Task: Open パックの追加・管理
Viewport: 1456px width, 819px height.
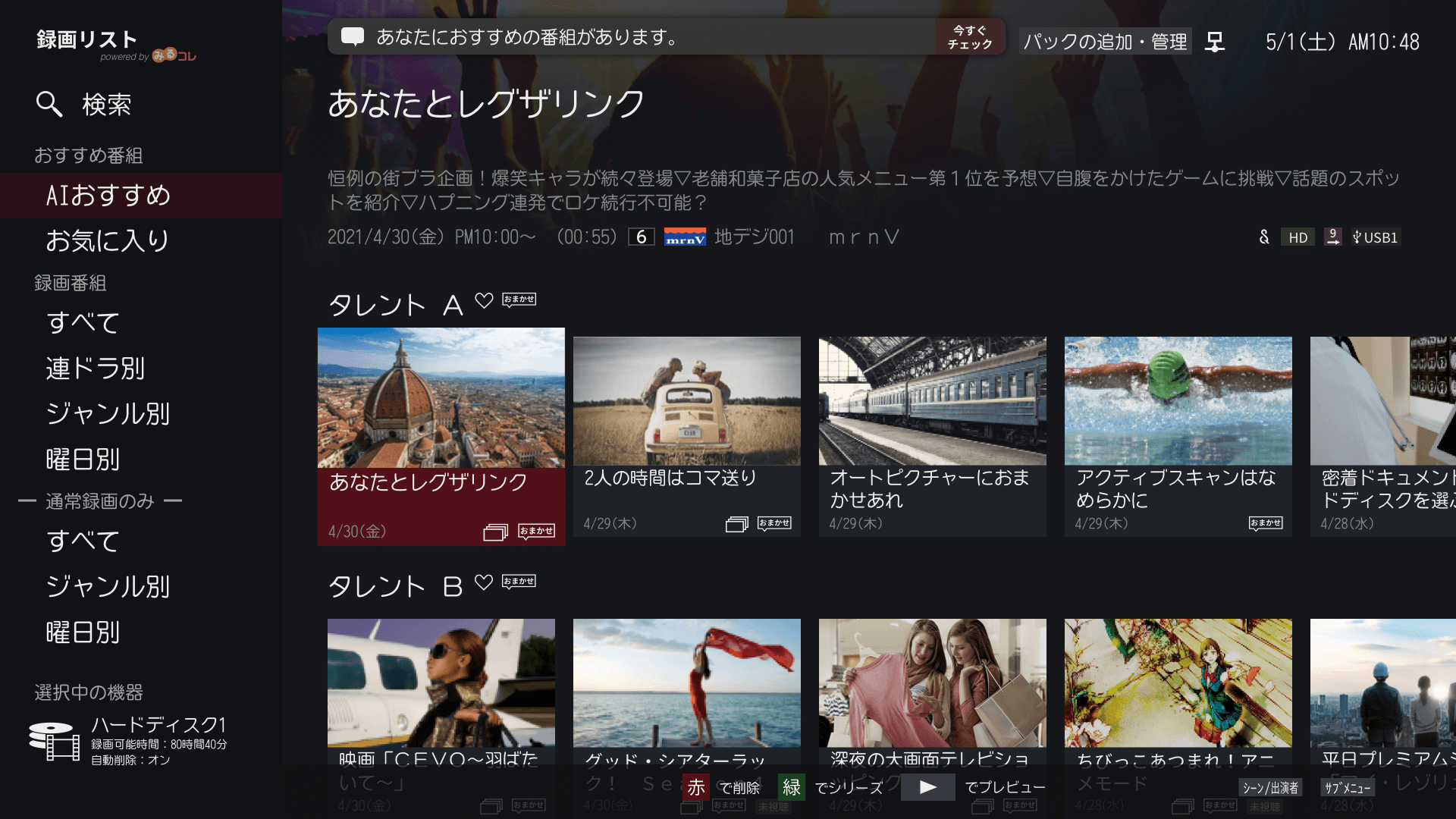Action: click(x=1104, y=42)
